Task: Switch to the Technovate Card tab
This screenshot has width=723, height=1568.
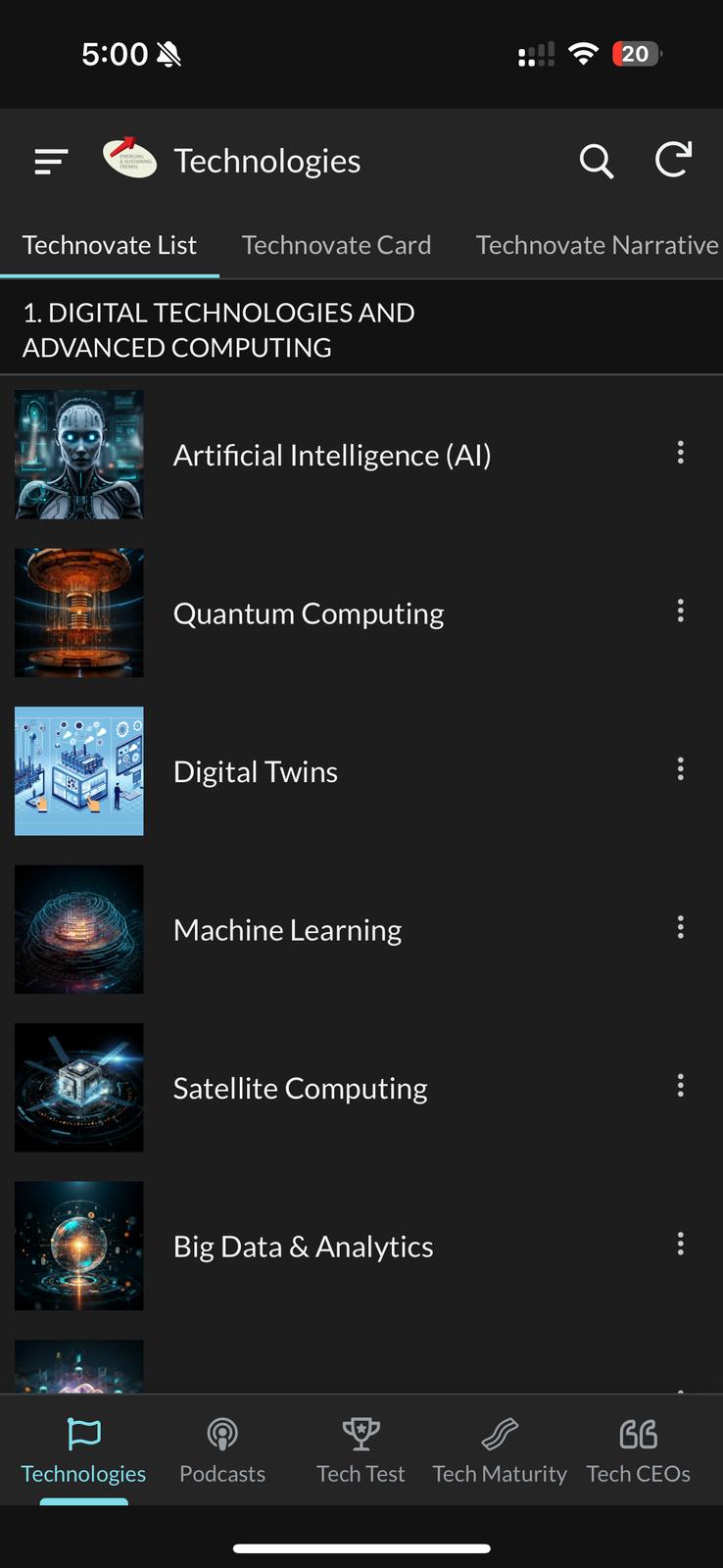Action: point(336,245)
